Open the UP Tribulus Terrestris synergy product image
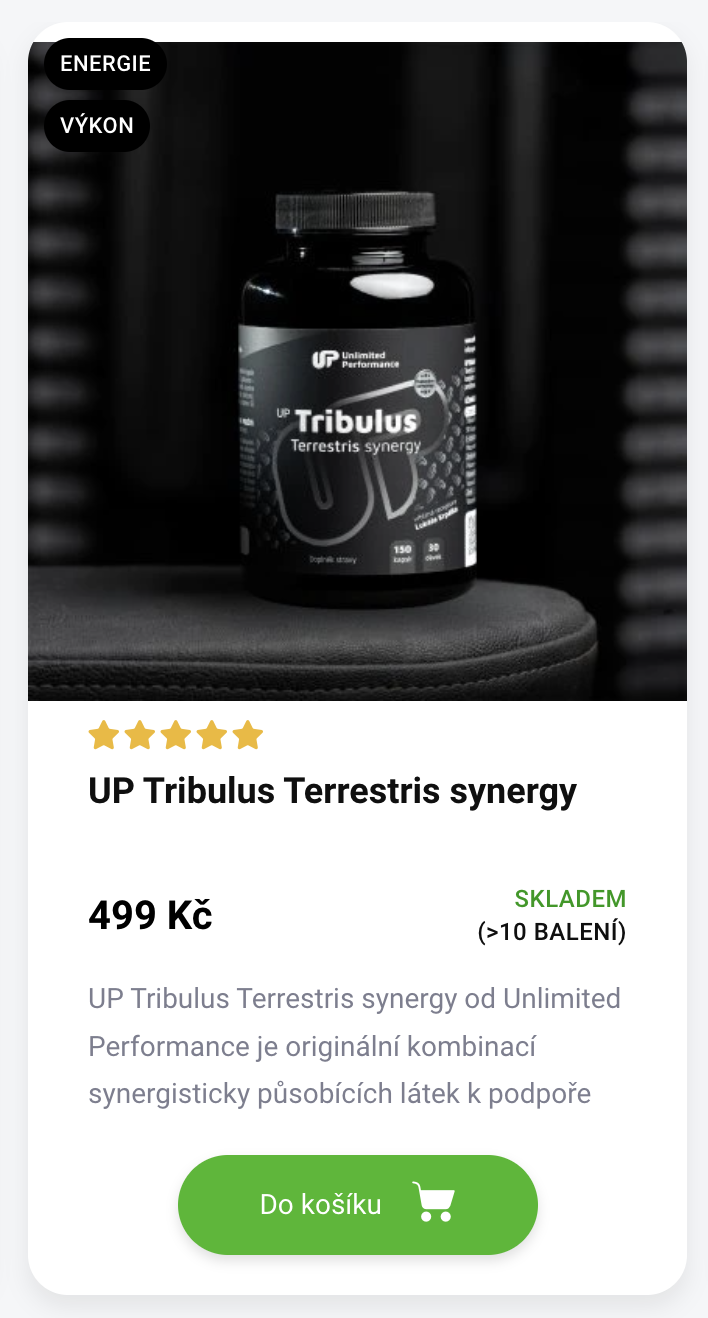 (x=357, y=400)
